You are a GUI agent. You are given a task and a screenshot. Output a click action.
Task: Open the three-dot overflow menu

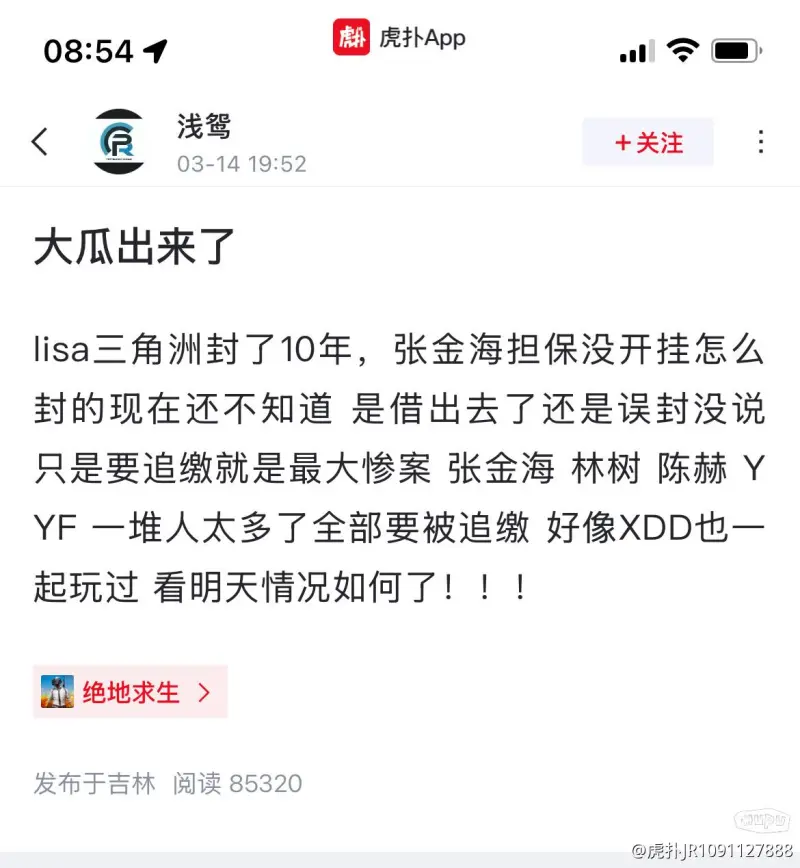tap(760, 142)
